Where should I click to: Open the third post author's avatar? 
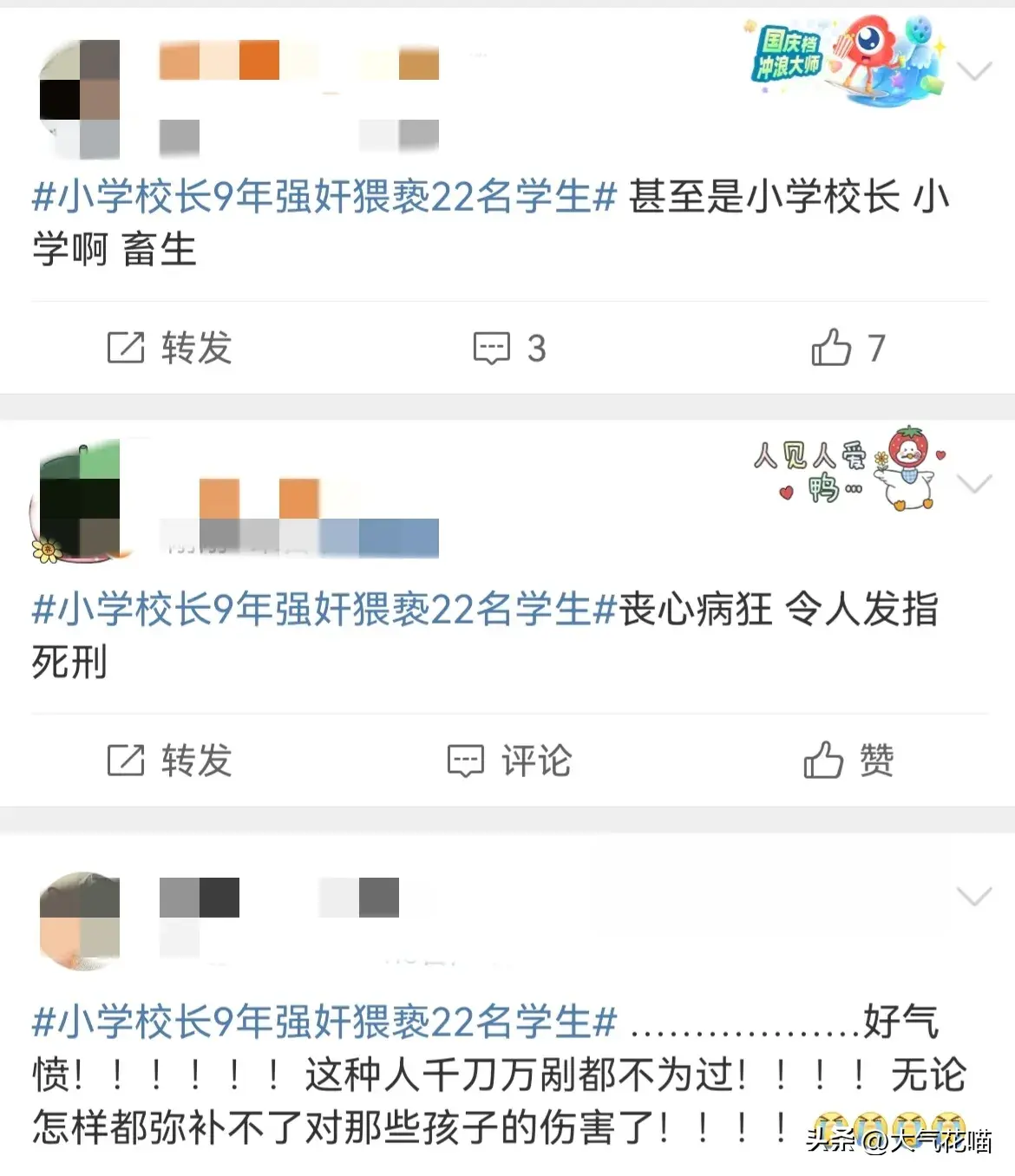[x=80, y=921]
